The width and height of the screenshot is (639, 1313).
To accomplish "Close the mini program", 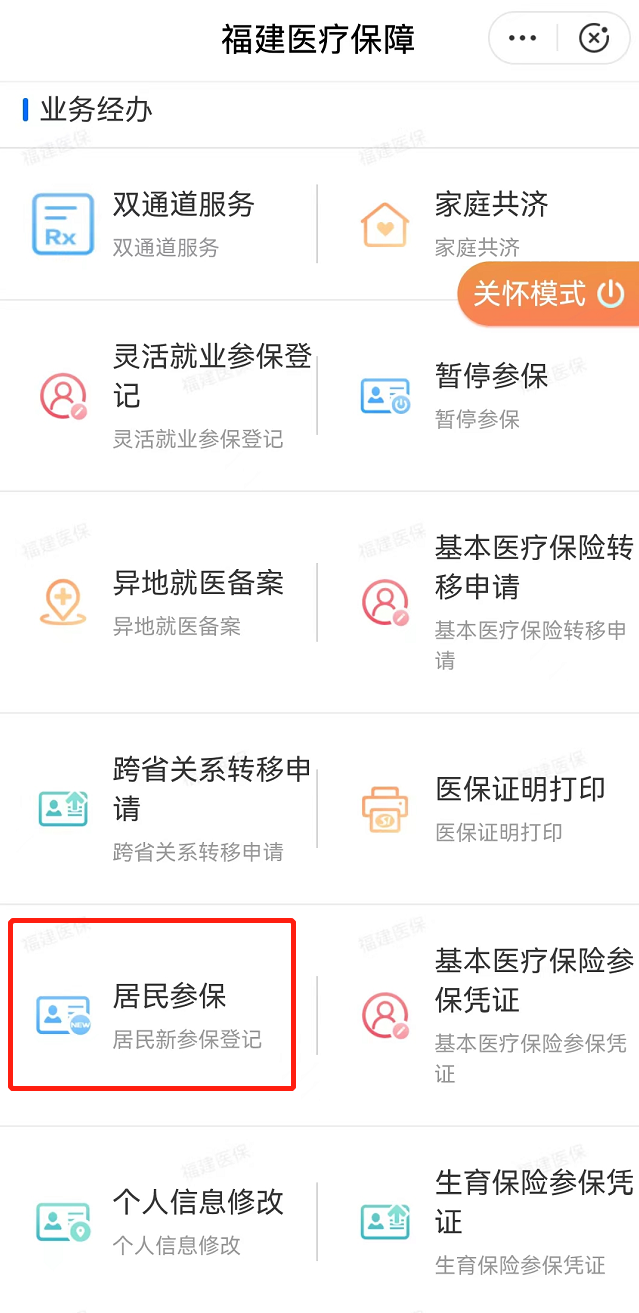I will click(x=595, y=39).
